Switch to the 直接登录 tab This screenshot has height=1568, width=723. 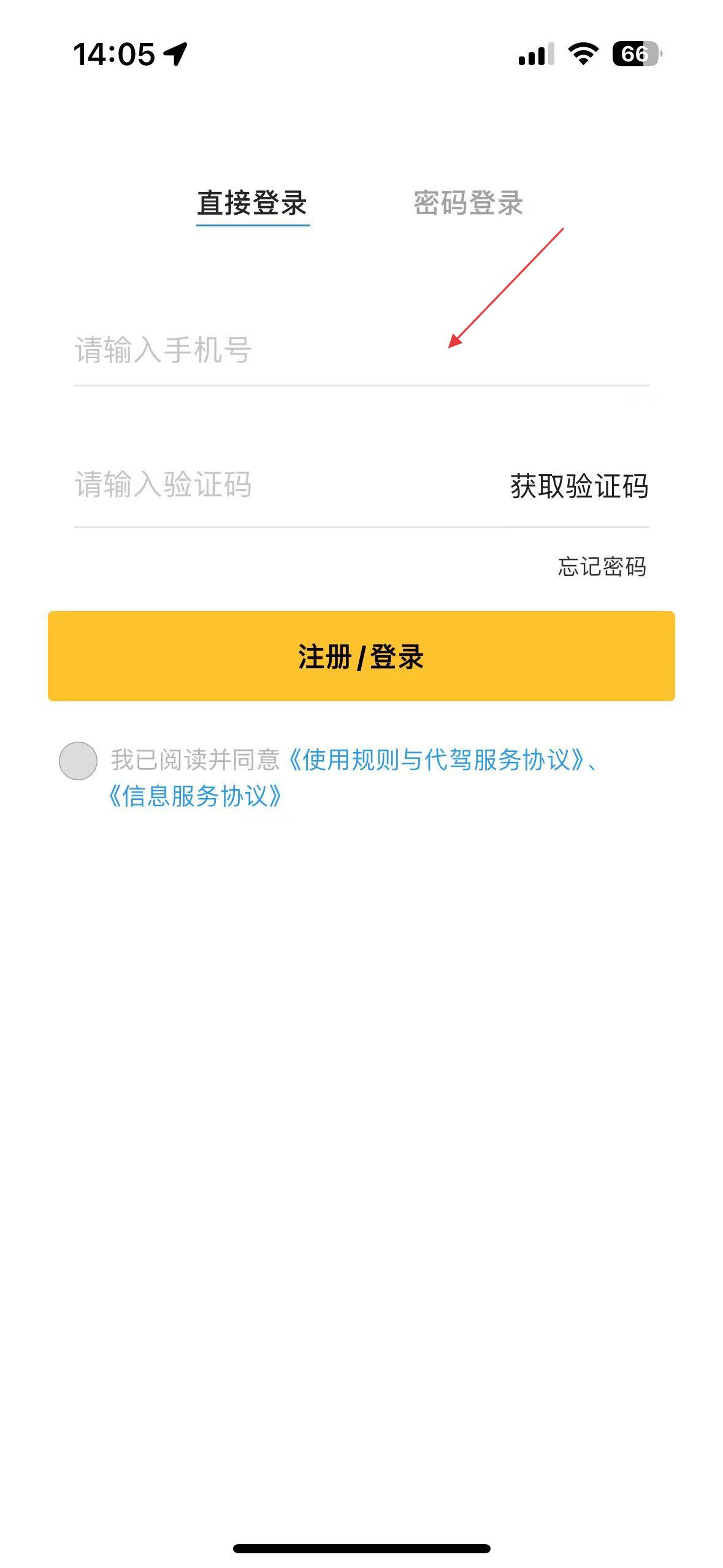pos(252,203)
